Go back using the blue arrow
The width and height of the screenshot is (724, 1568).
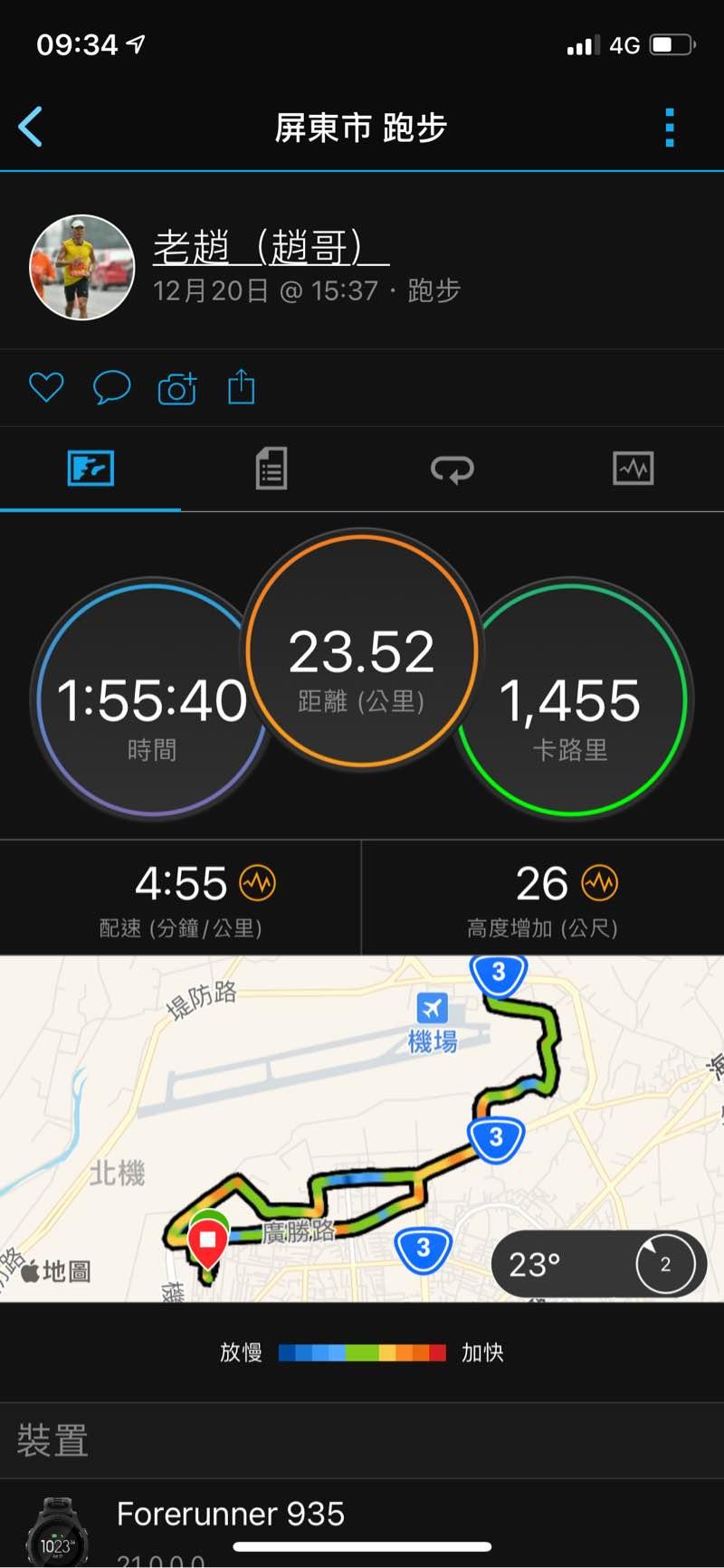coord(31,127)
